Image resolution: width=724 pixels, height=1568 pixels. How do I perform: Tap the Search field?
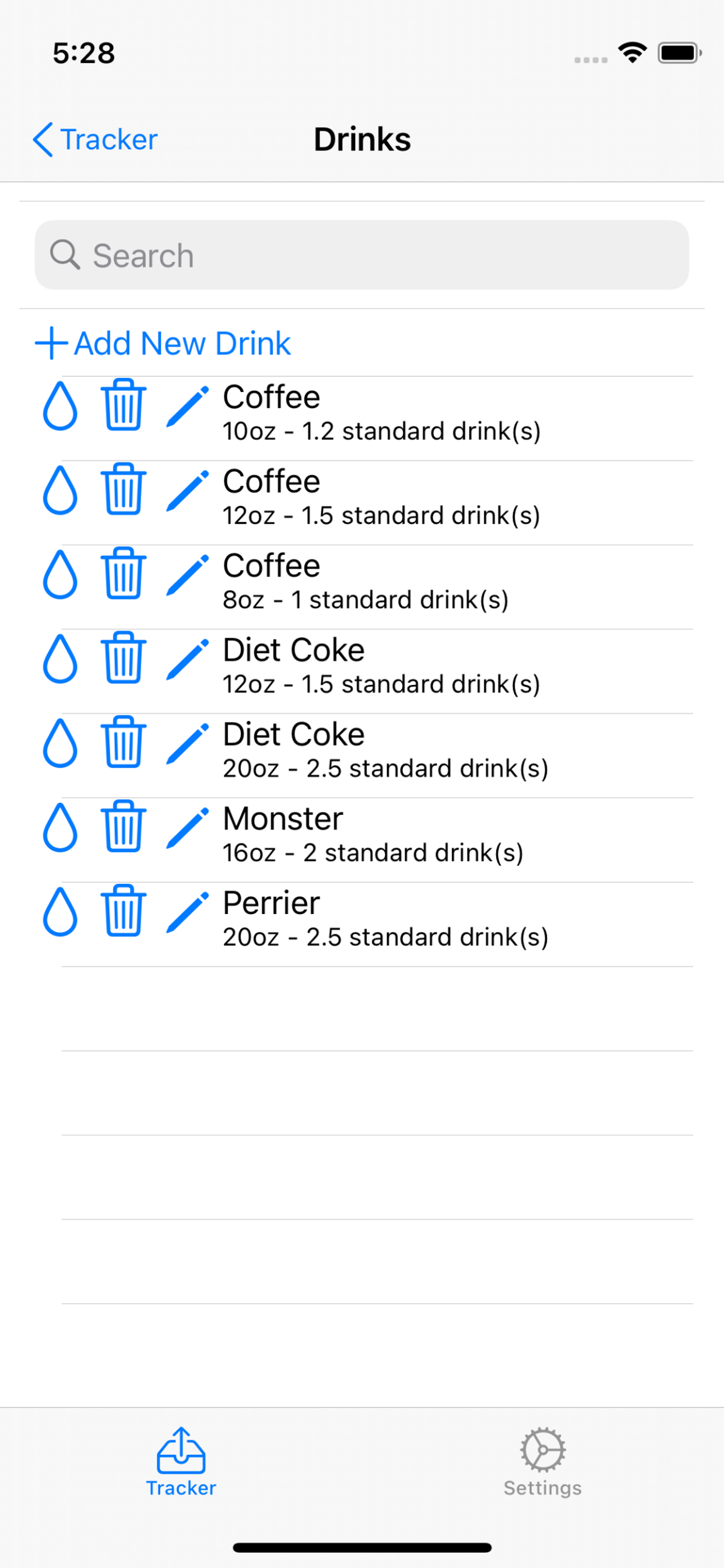(x=362, y=255)
